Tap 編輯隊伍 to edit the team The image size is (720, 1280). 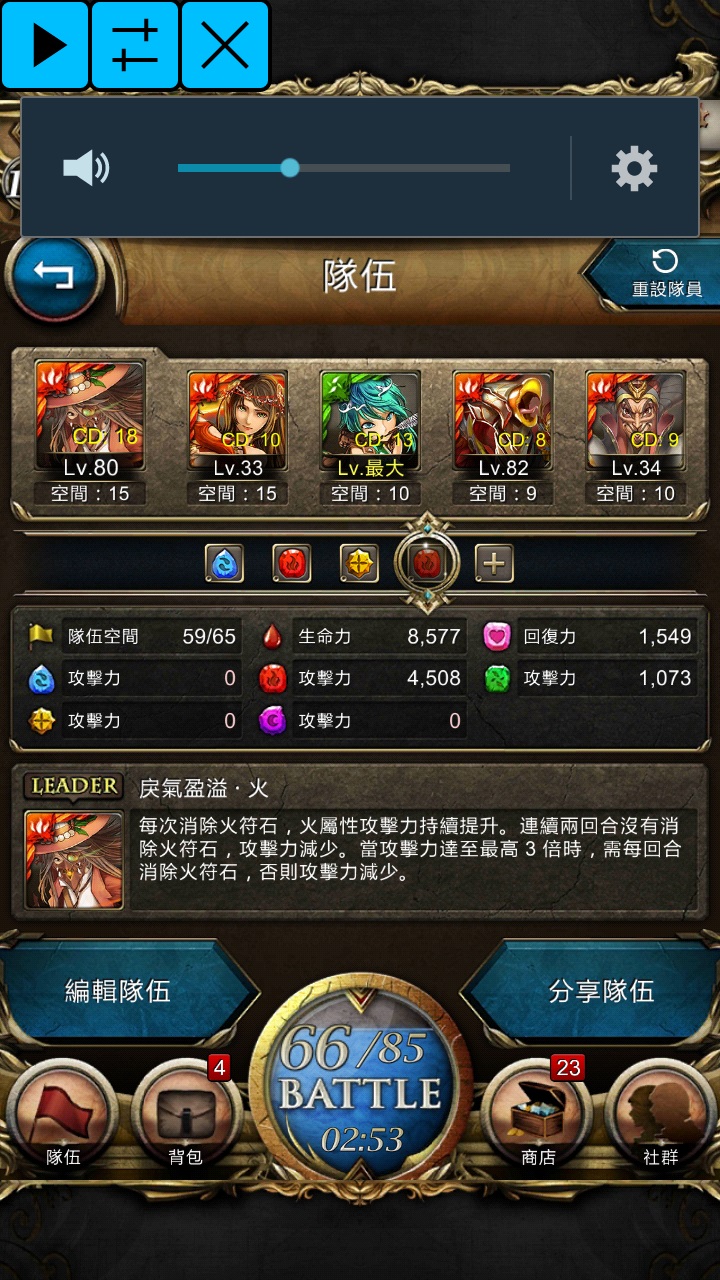click(x=118, y=991)
